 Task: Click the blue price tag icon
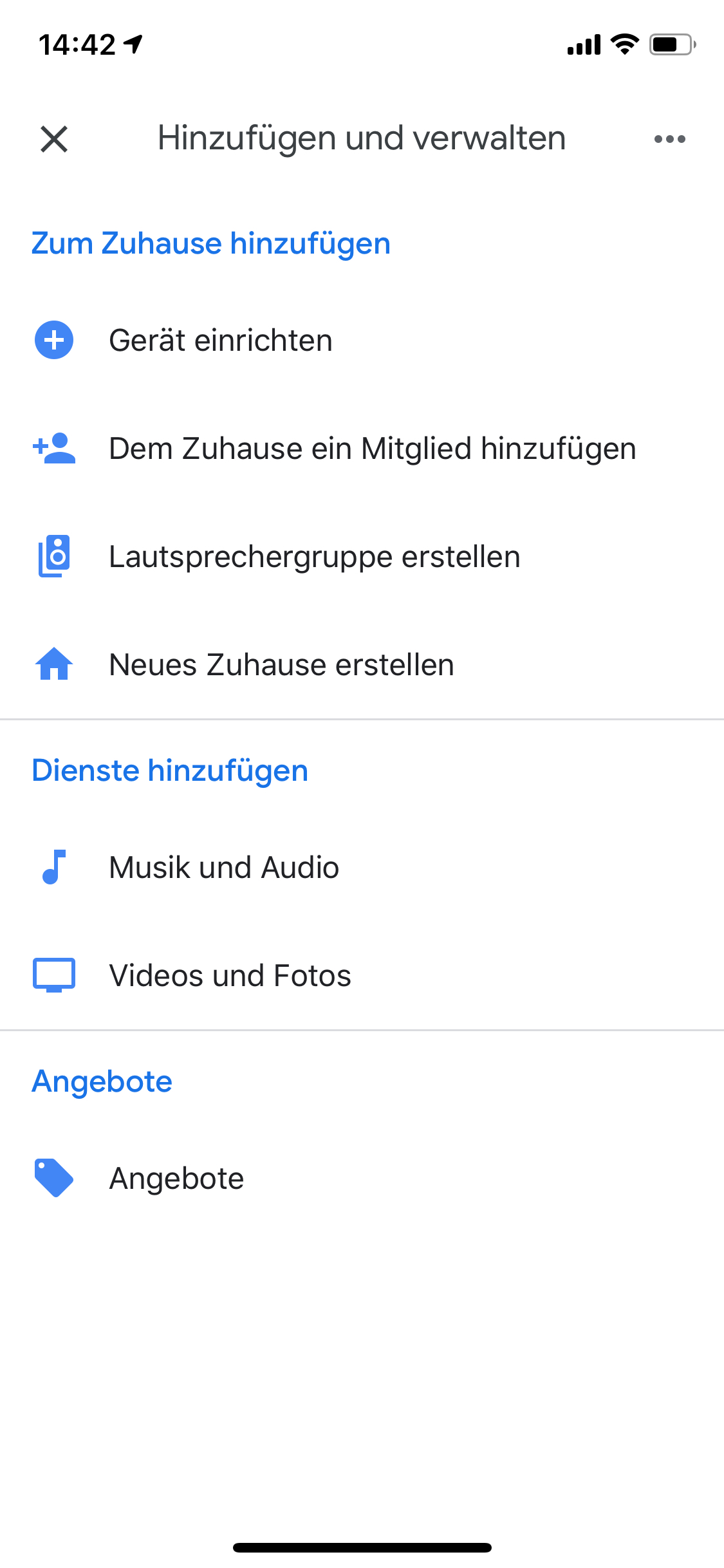point(55,1179)
